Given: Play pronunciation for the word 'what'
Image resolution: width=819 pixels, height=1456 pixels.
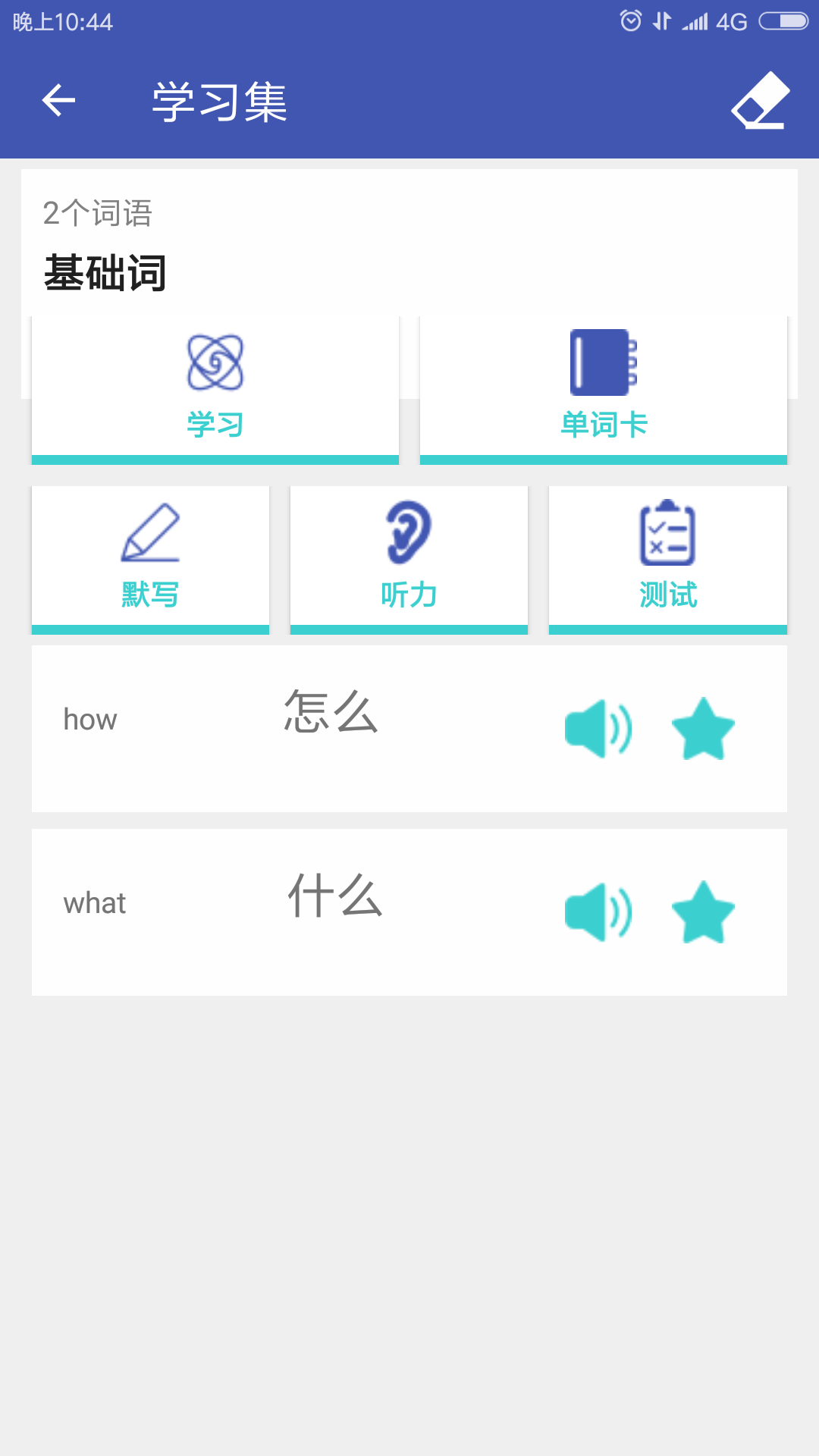Looking at the screenshot, I should (598, 912).
